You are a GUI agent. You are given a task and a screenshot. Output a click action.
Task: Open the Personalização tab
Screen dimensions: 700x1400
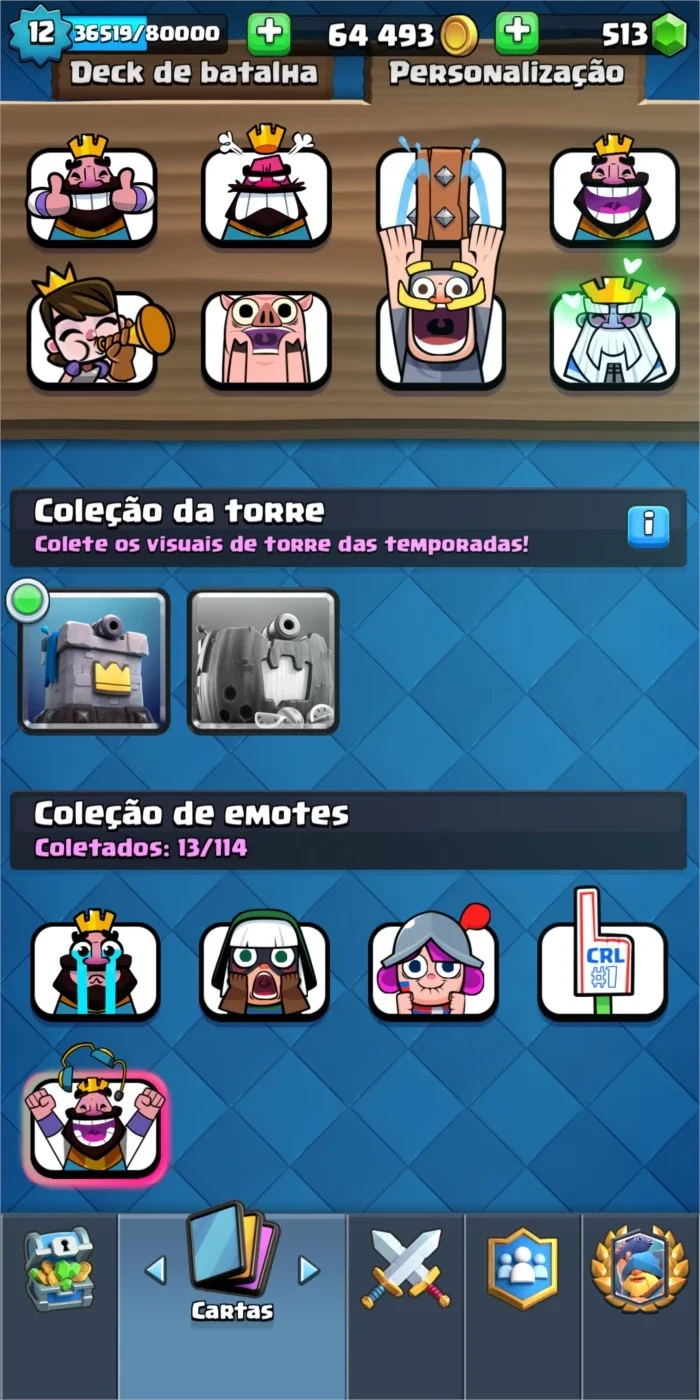(506, 73)
